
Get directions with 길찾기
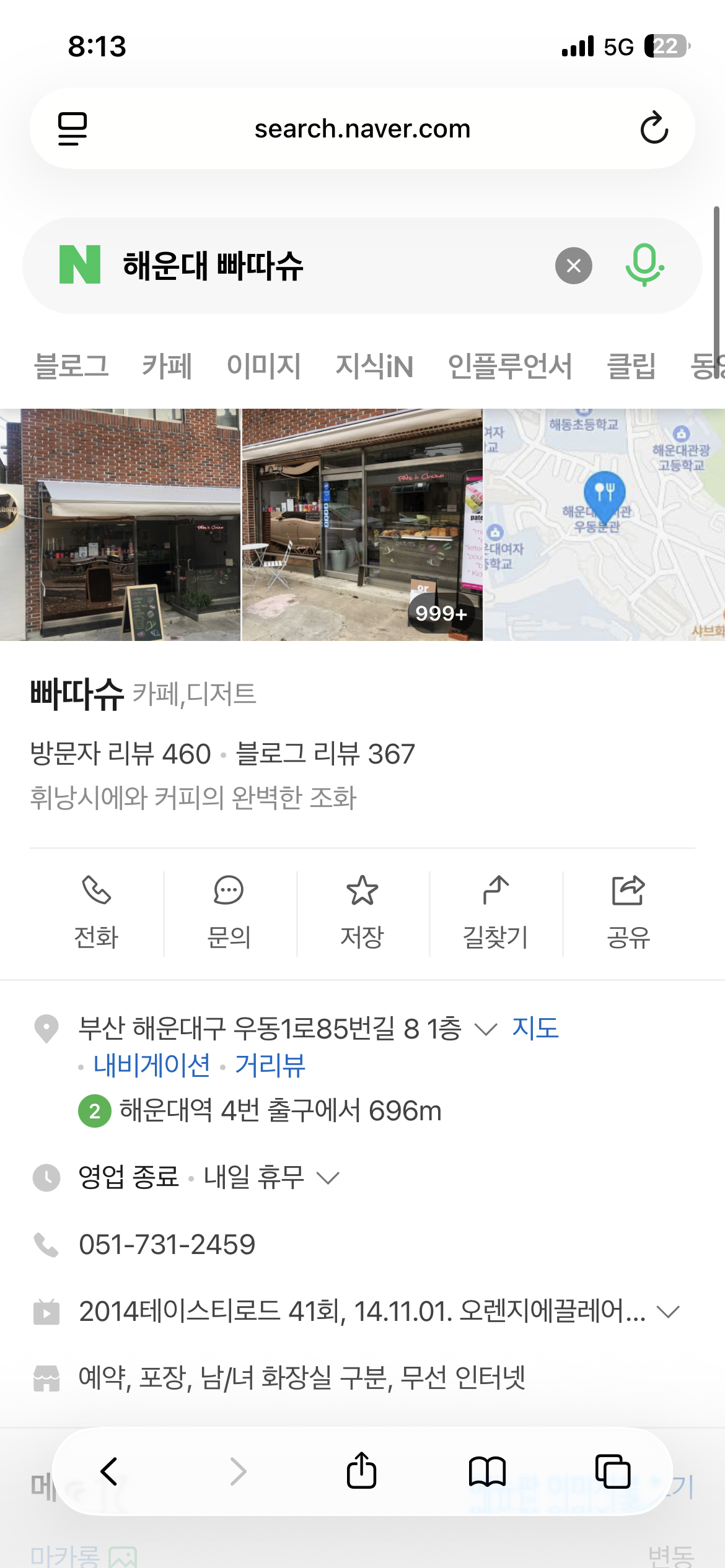click(x=495, y=913)
